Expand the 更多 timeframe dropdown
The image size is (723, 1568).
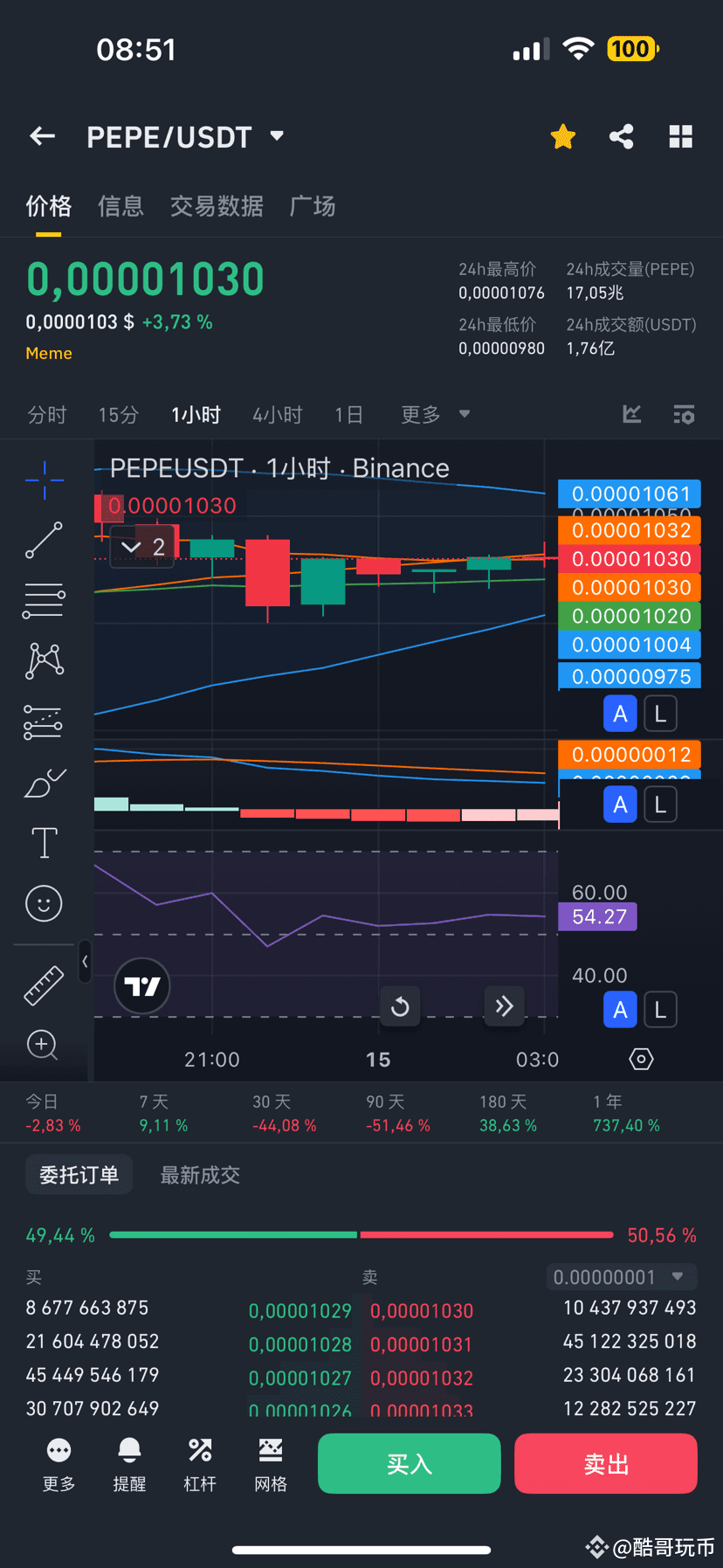click(x=435, y=414)
